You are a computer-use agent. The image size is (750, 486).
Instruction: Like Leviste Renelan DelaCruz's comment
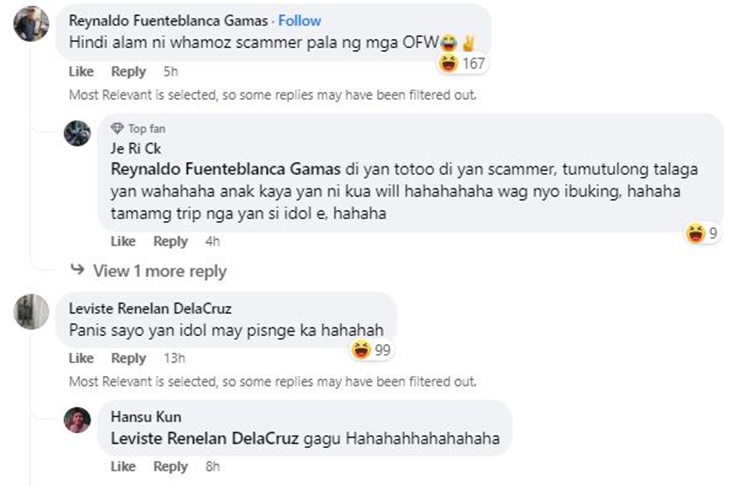click(x=81, y=358)
